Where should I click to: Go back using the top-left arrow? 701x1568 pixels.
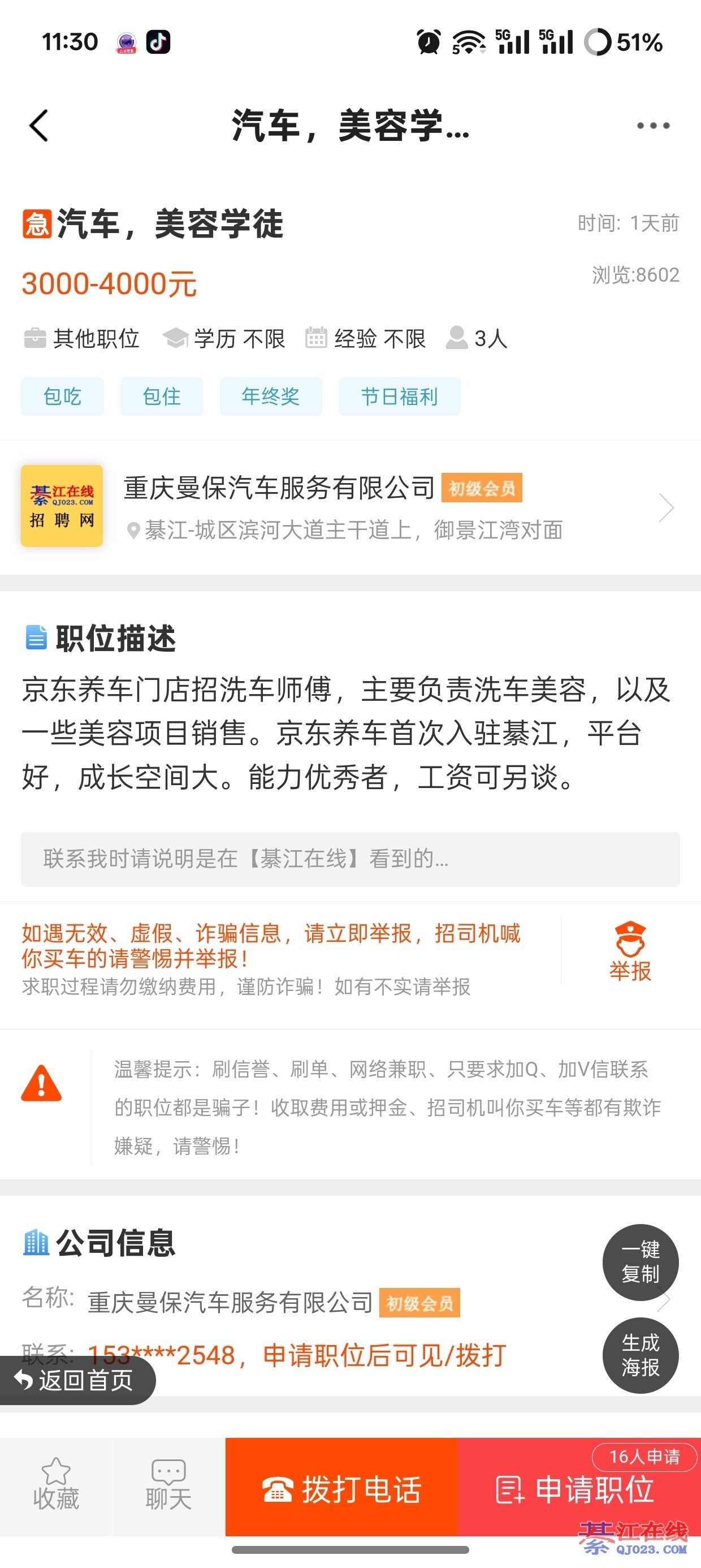(x=39, y=126)
